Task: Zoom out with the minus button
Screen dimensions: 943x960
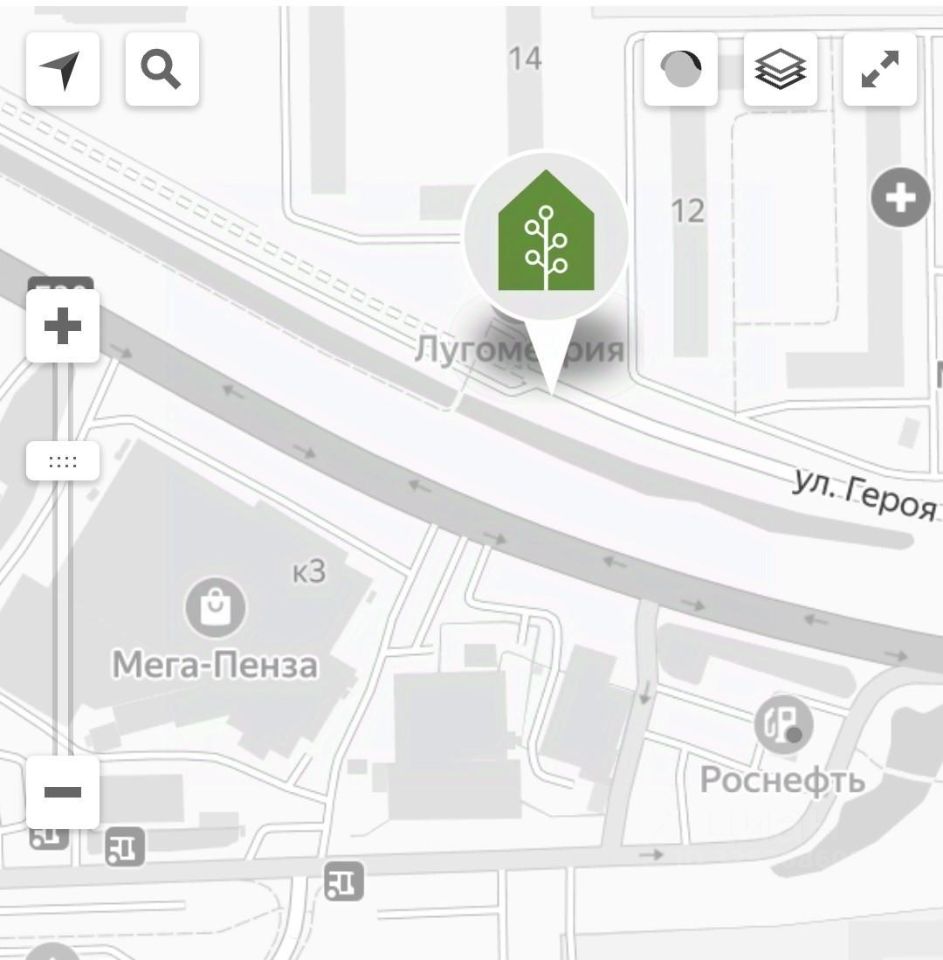Action: (62, 792)
